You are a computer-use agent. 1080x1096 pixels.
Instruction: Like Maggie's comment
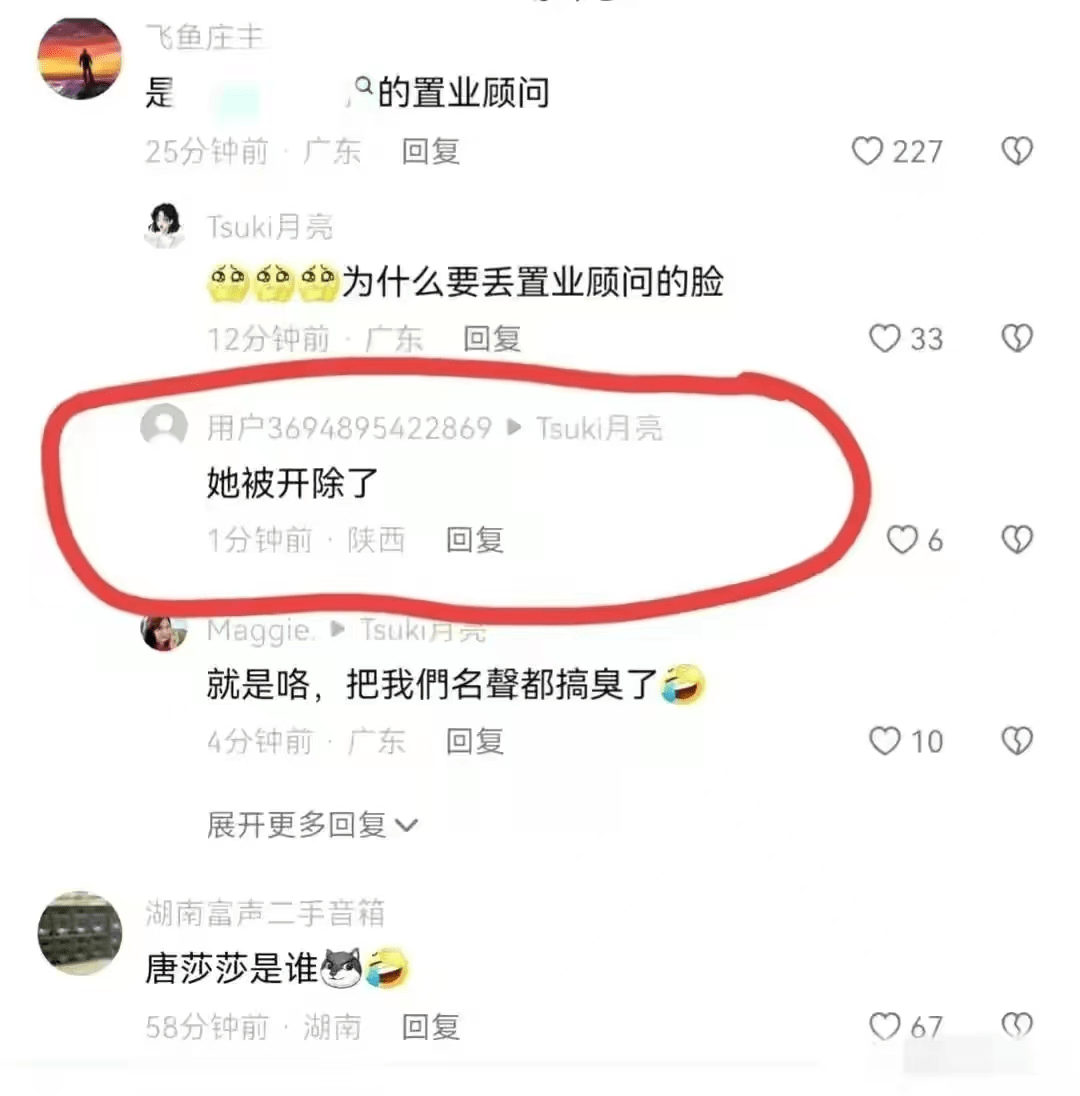884,741
